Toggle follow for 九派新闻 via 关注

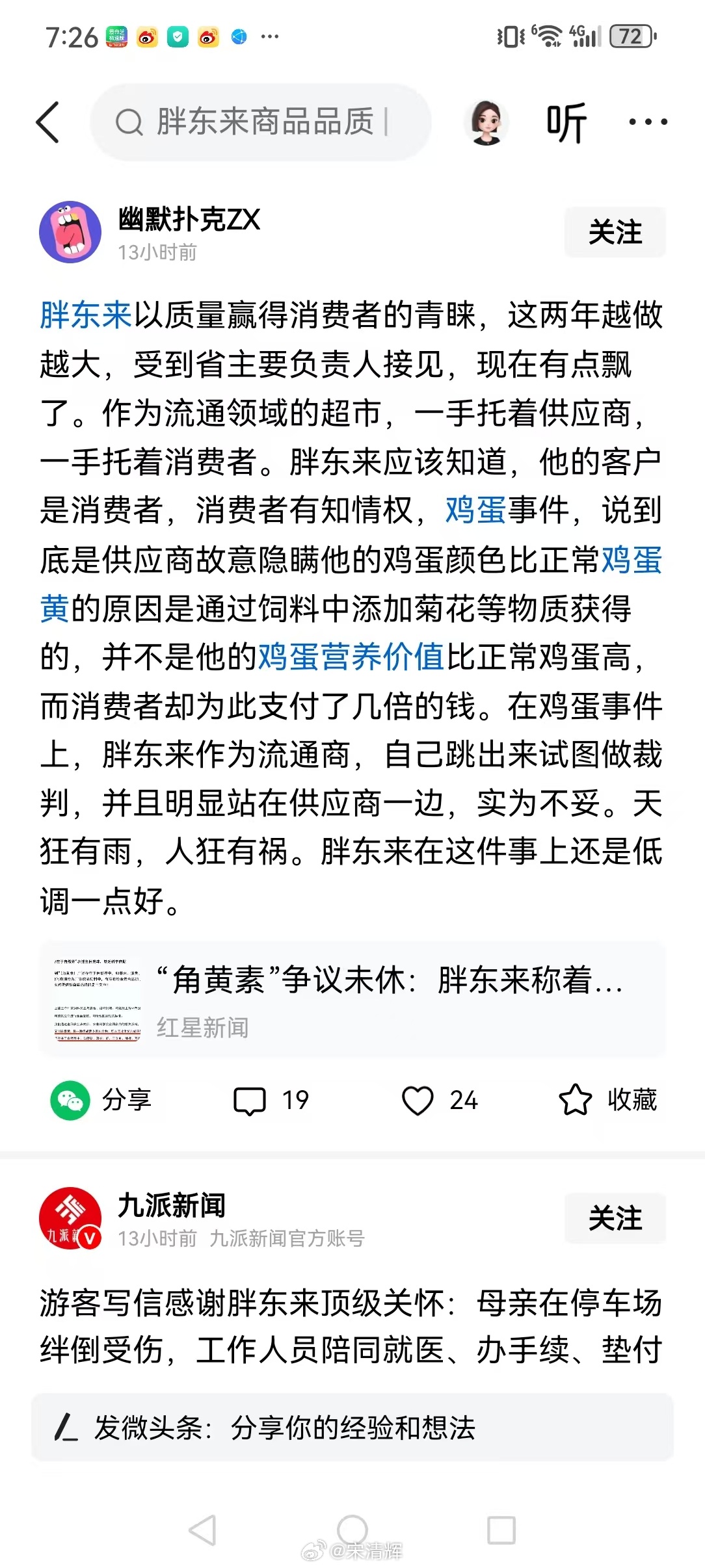(614, 1218)
